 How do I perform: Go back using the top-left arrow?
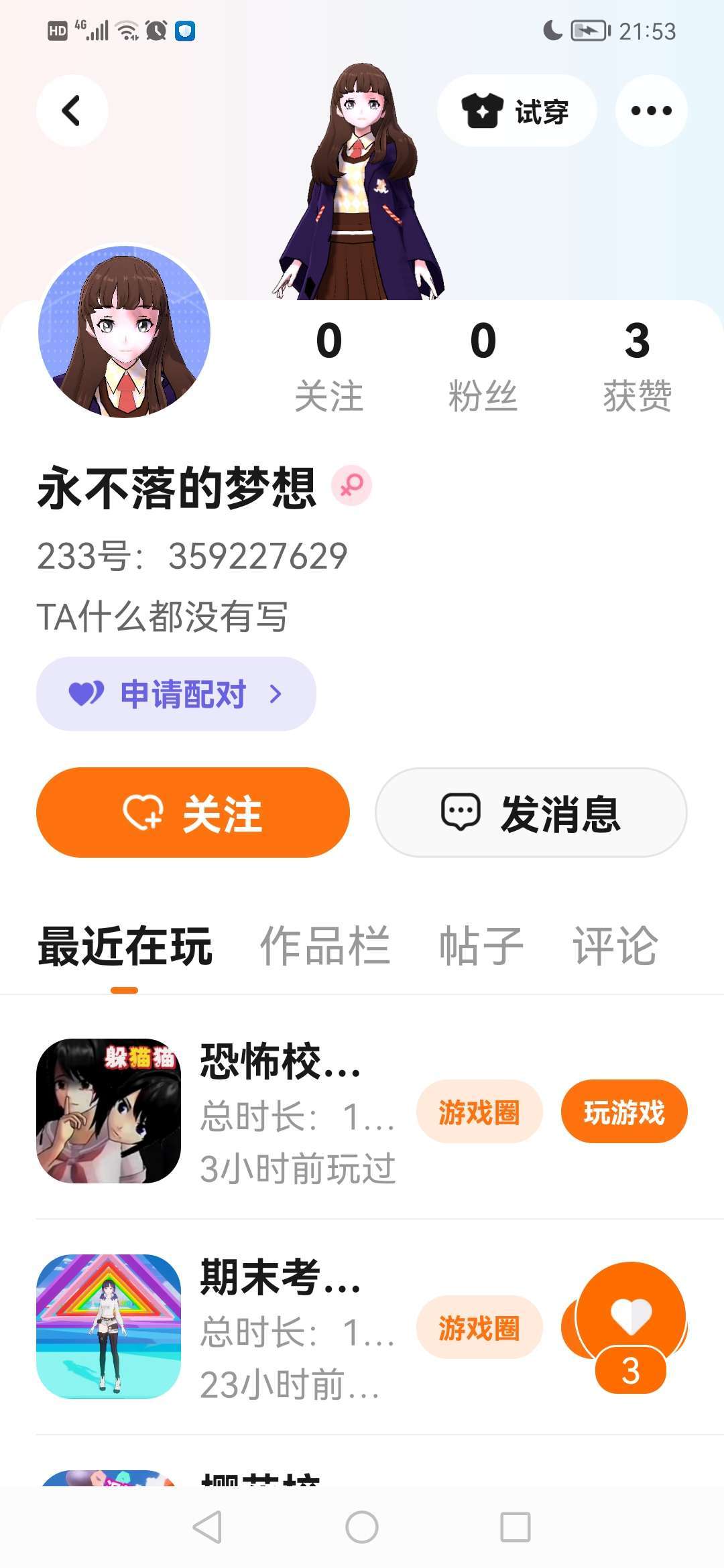pyautogui.click(x=72, y=111)
